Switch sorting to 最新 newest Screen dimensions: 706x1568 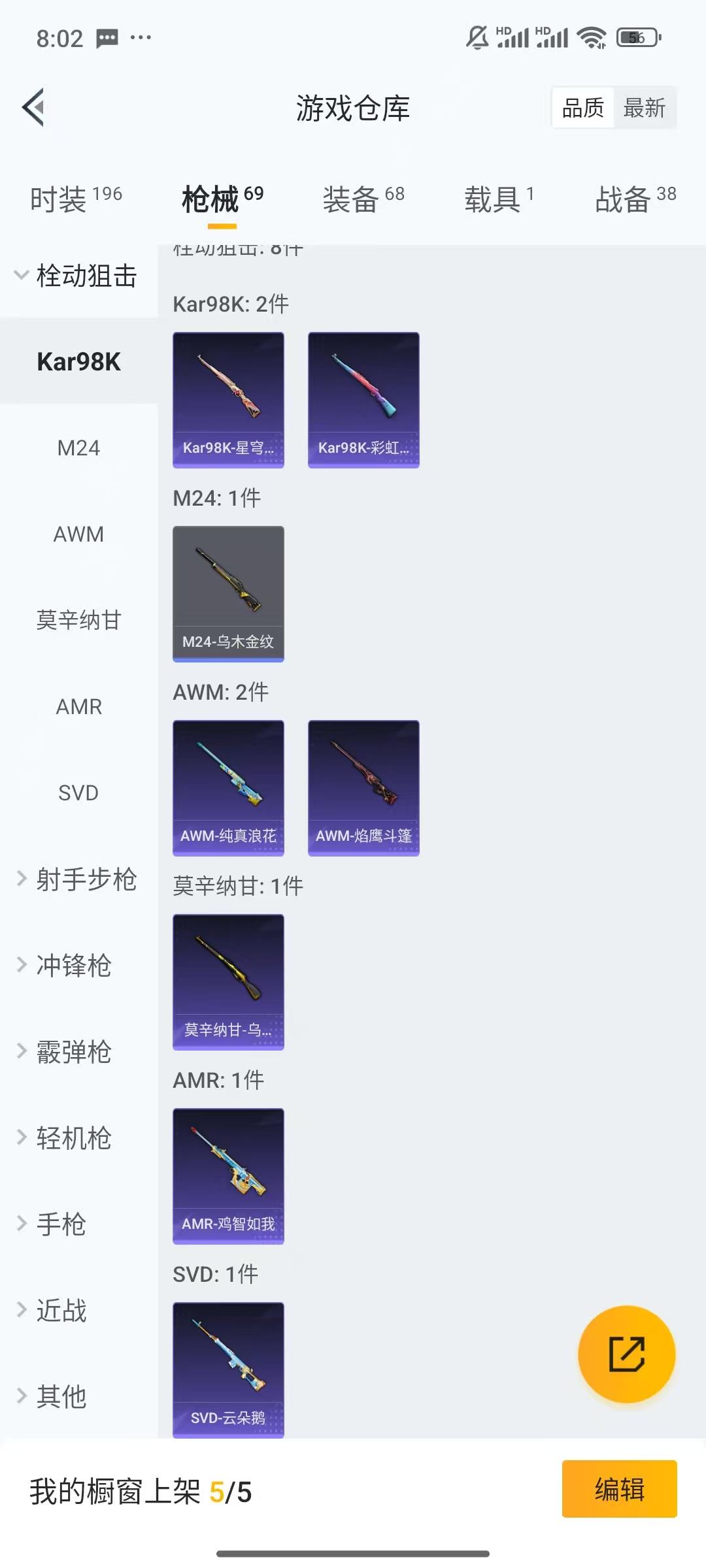pyautogui.click(x=644, y=108)
